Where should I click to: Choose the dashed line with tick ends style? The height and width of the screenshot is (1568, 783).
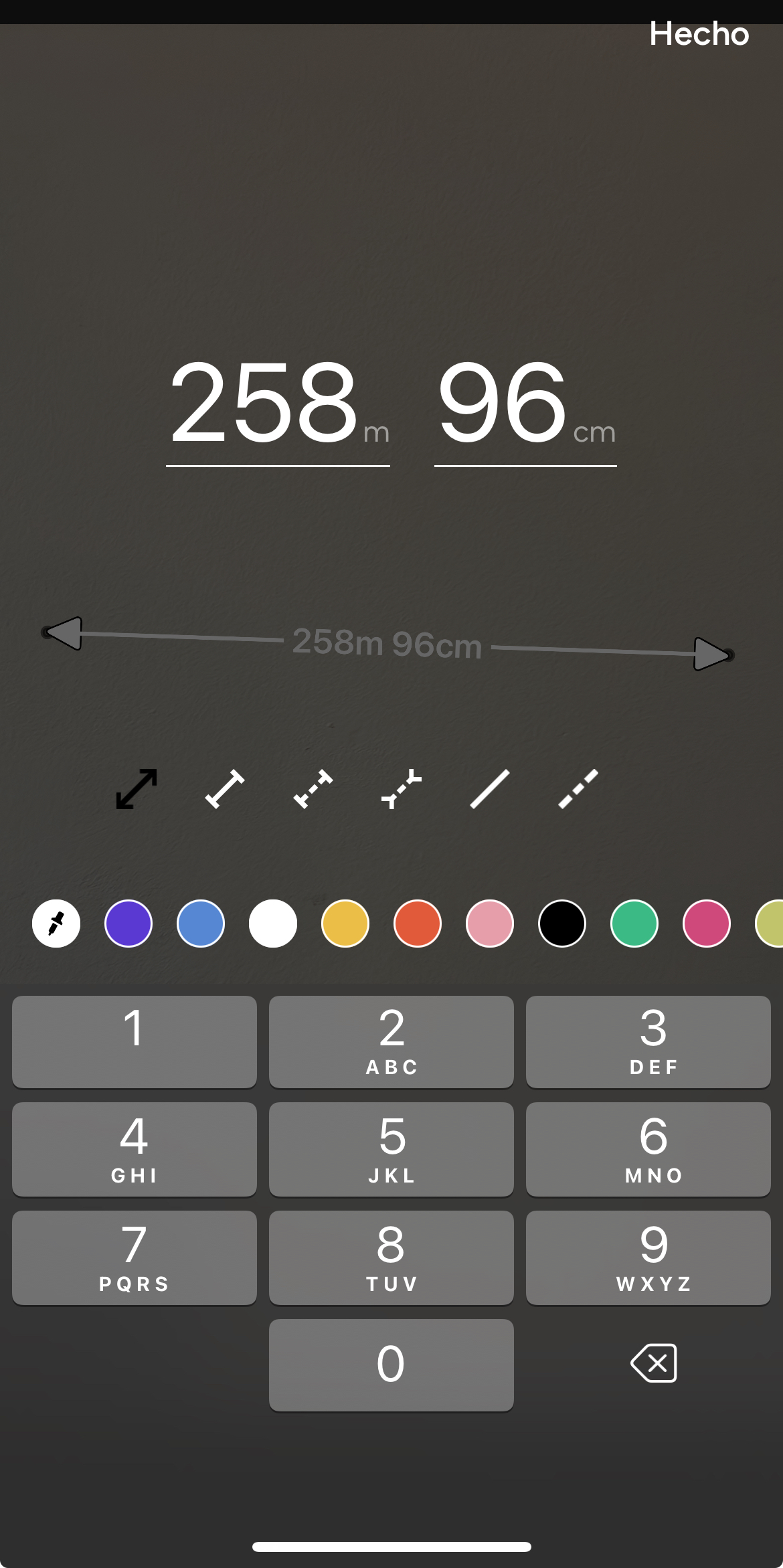click(x=402, y=789)
